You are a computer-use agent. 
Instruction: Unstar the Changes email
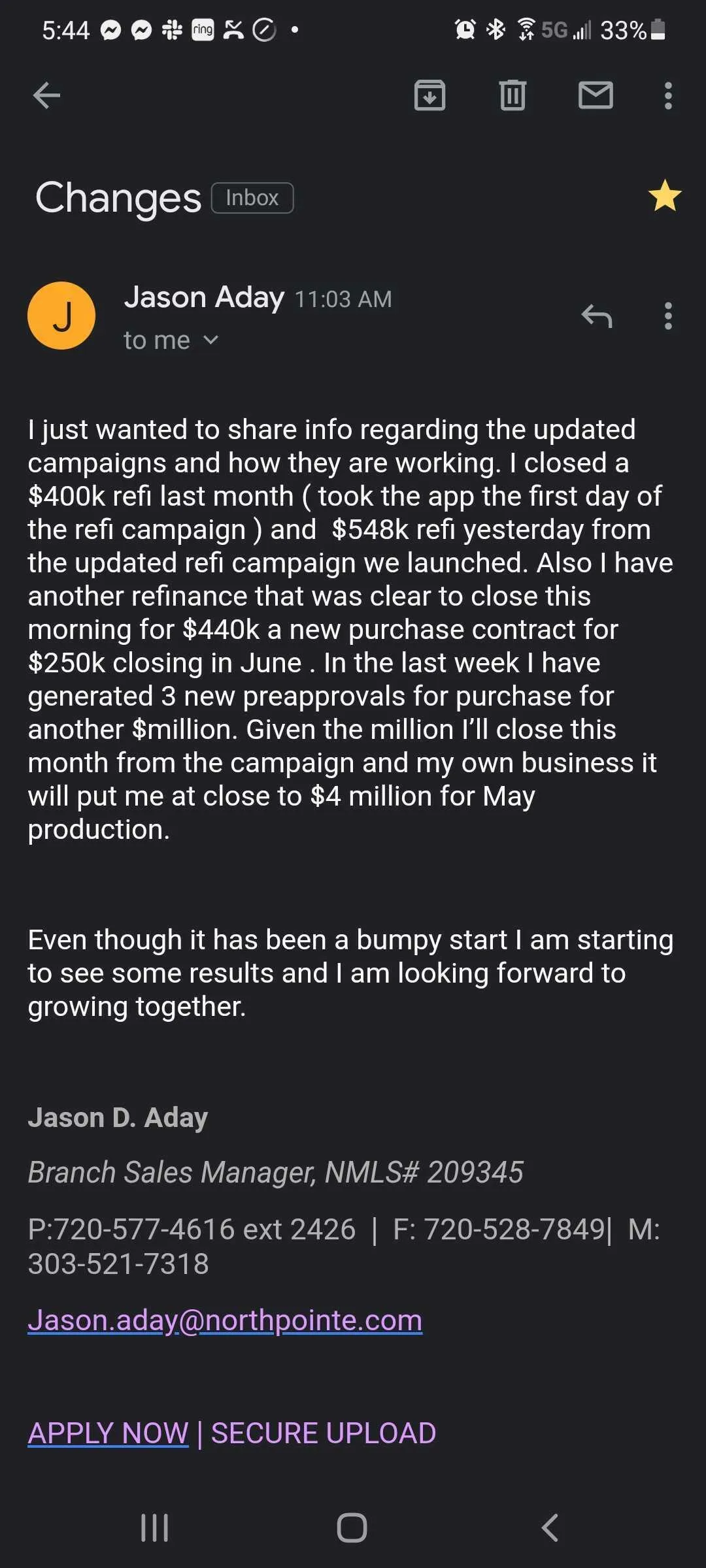[664, 196]
